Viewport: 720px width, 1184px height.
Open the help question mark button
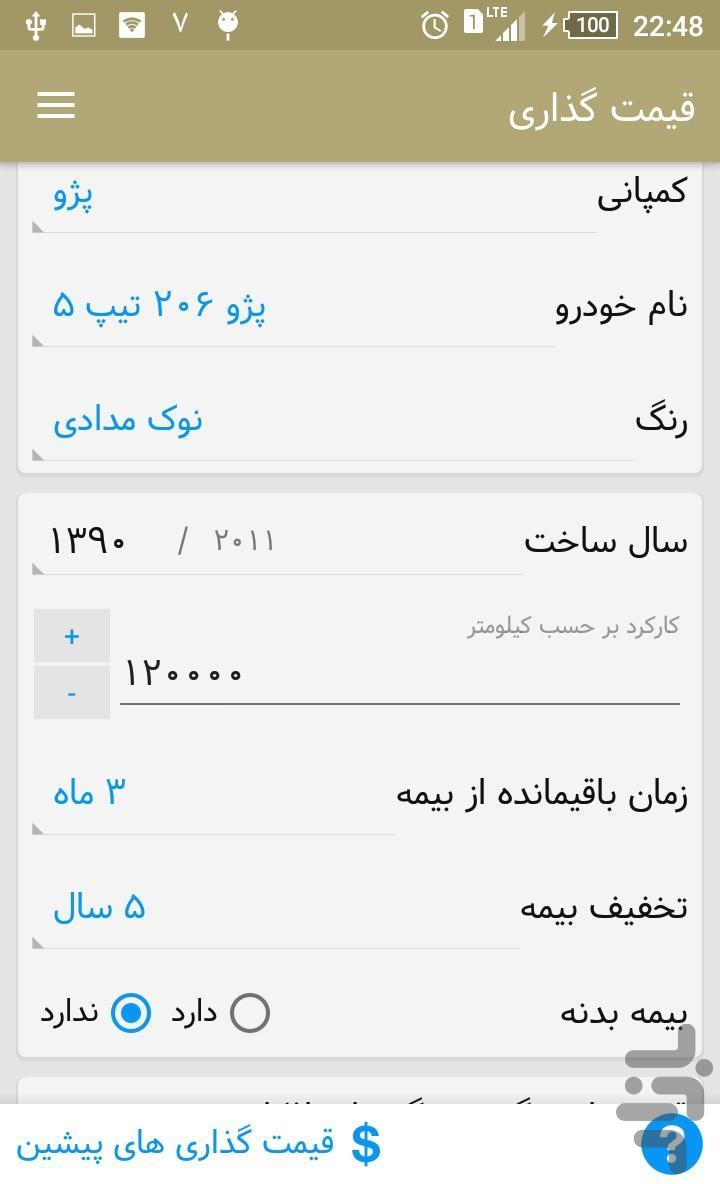[x=671, y=1143]
